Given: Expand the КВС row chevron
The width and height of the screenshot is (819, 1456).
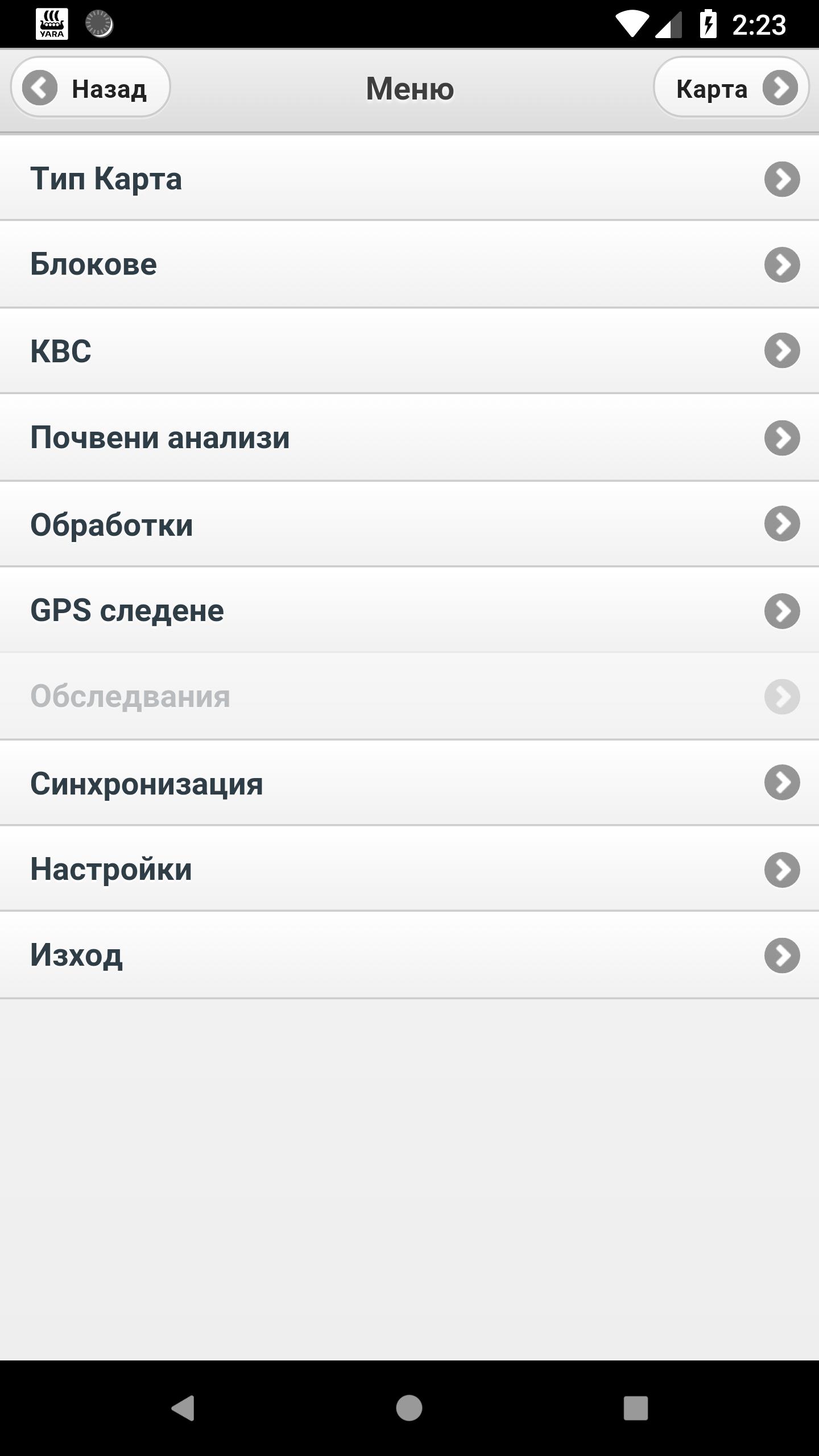Looking at the screenshot, I should point(781,351).
